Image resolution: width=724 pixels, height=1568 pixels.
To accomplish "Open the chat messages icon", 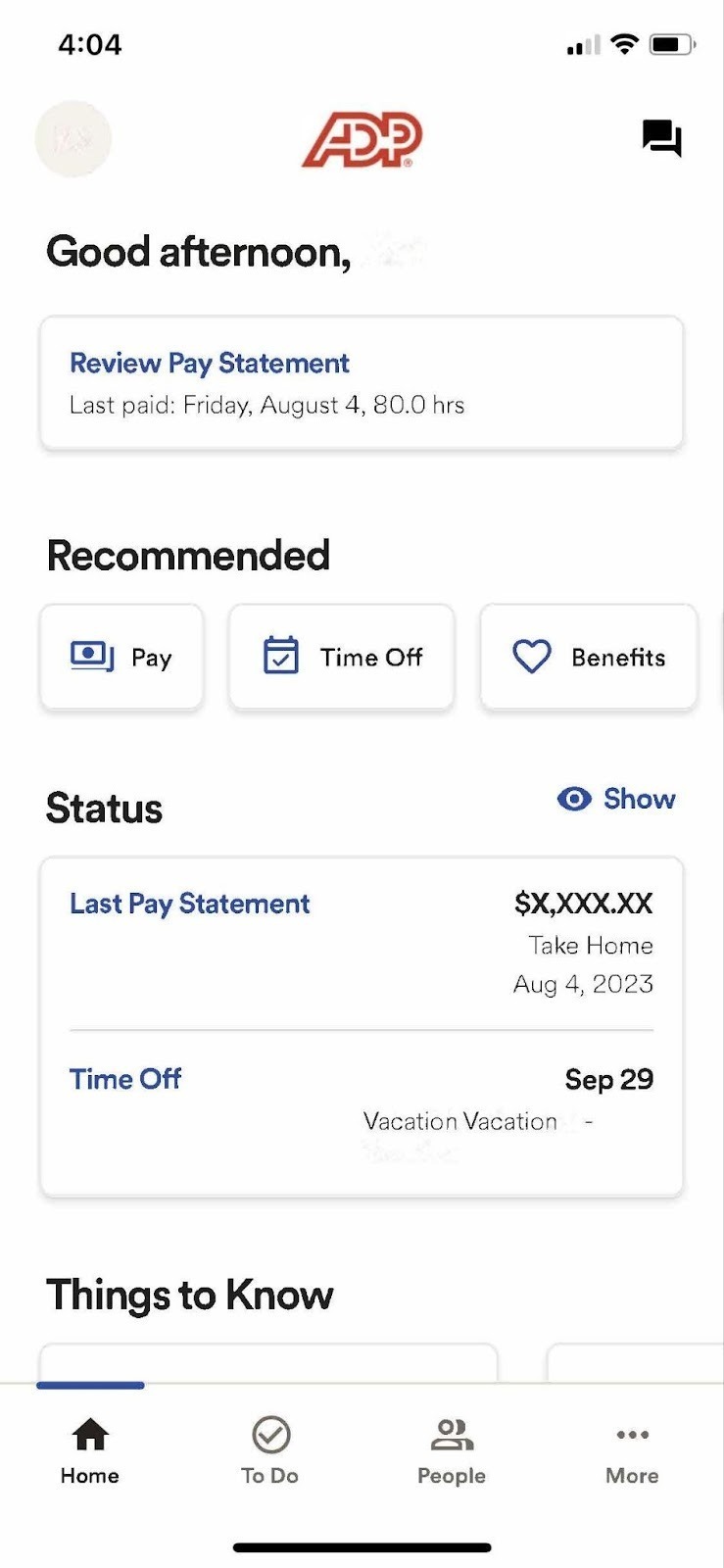I will pyautogui.click(x=661, y=138).
